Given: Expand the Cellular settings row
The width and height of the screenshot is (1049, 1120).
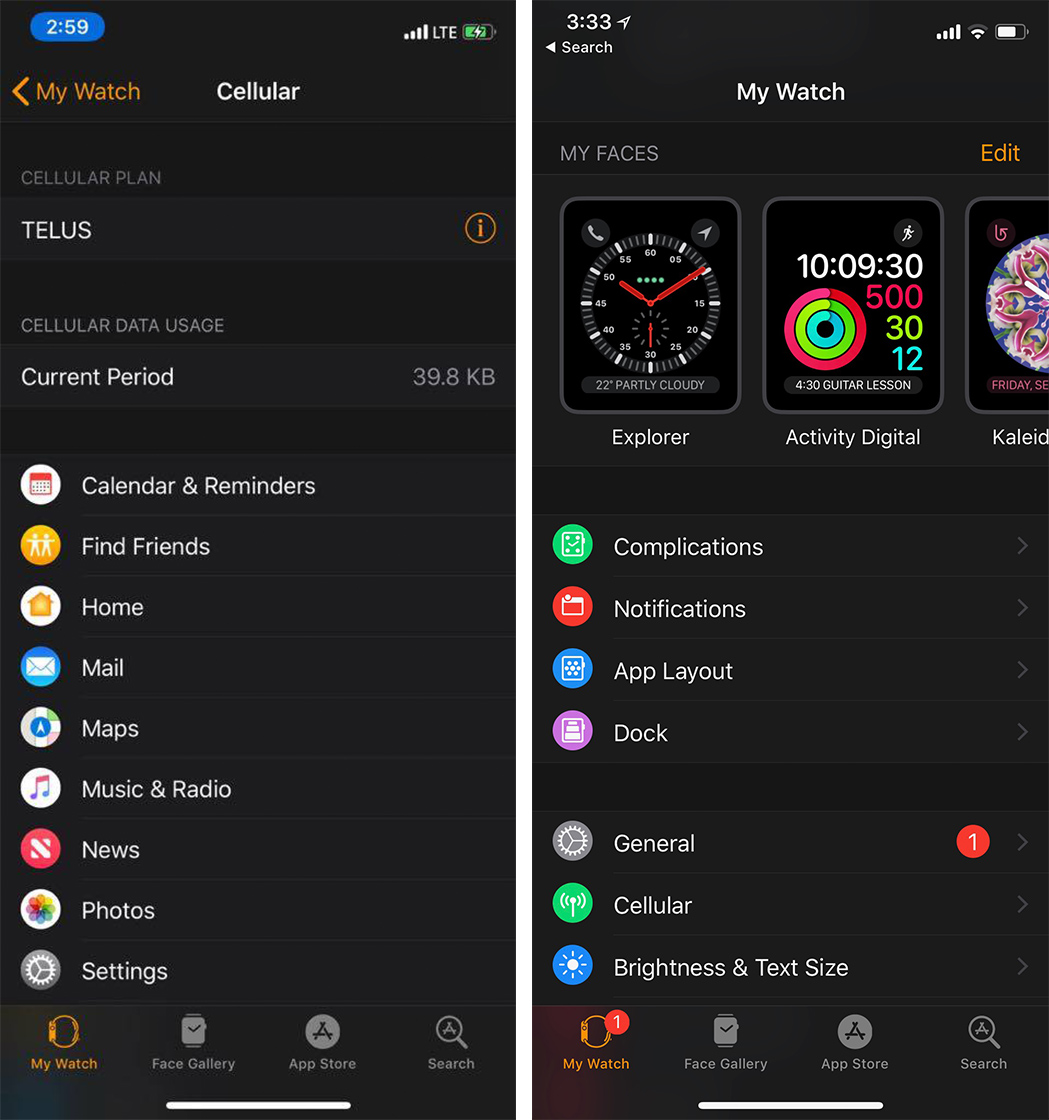Looking at the screenshot, I should coord(790,904).
